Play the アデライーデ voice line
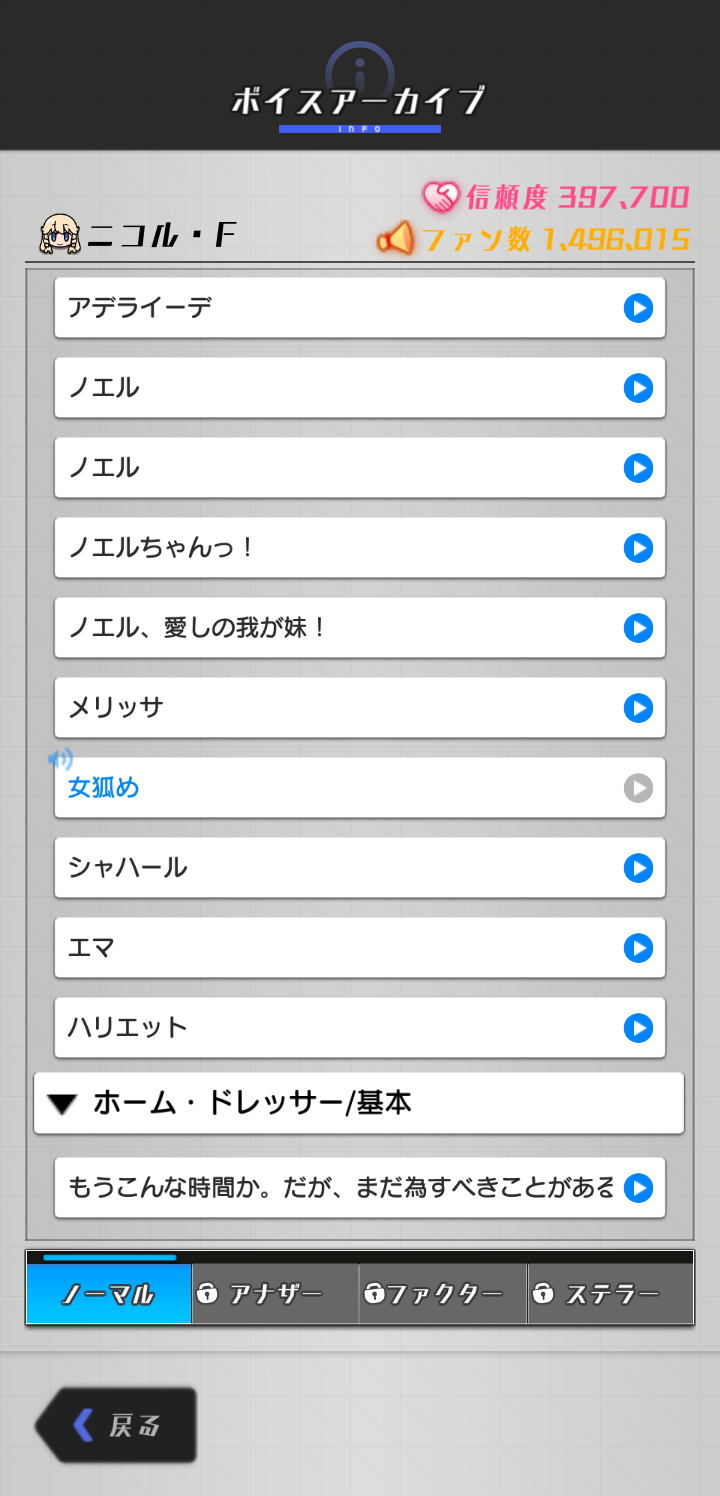Viewport: 720px width, 1496px height. [638, 308]
